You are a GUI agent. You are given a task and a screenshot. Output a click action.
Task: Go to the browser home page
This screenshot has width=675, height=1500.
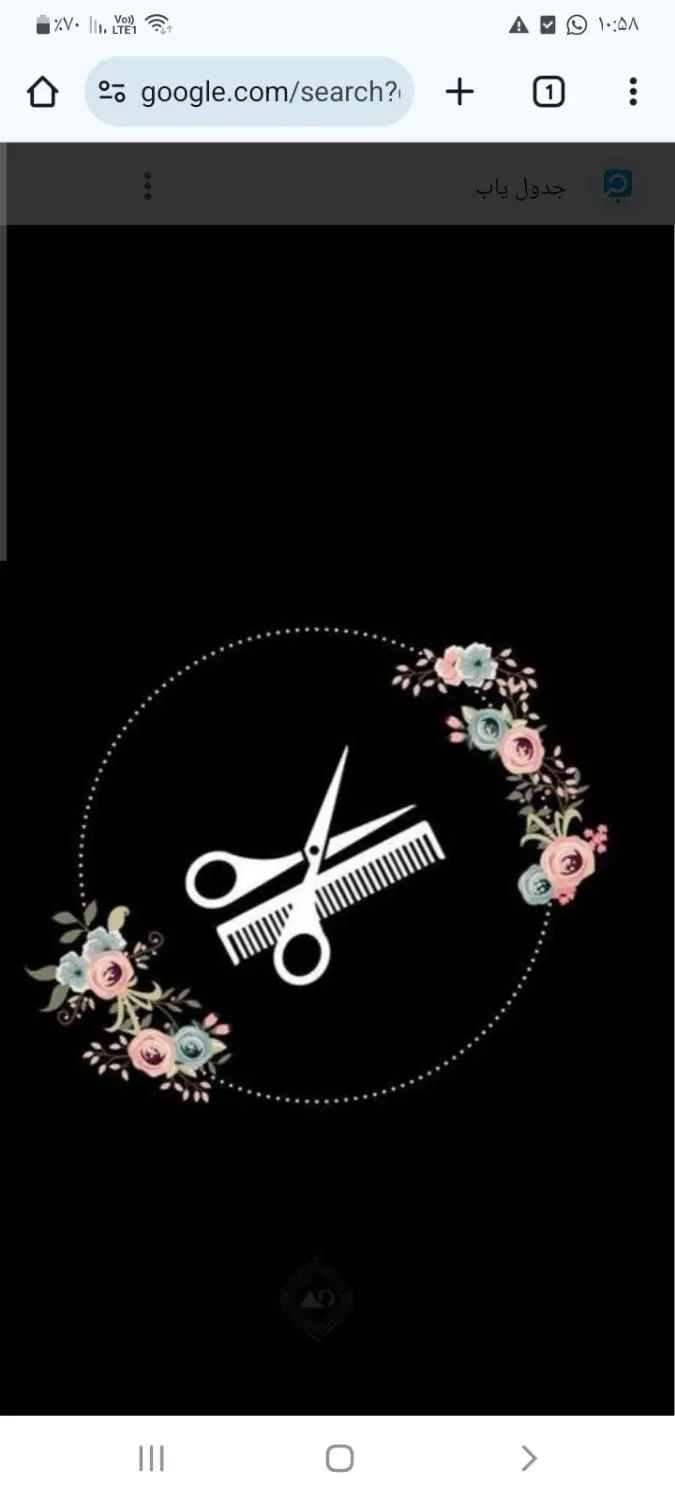point(42,92)
